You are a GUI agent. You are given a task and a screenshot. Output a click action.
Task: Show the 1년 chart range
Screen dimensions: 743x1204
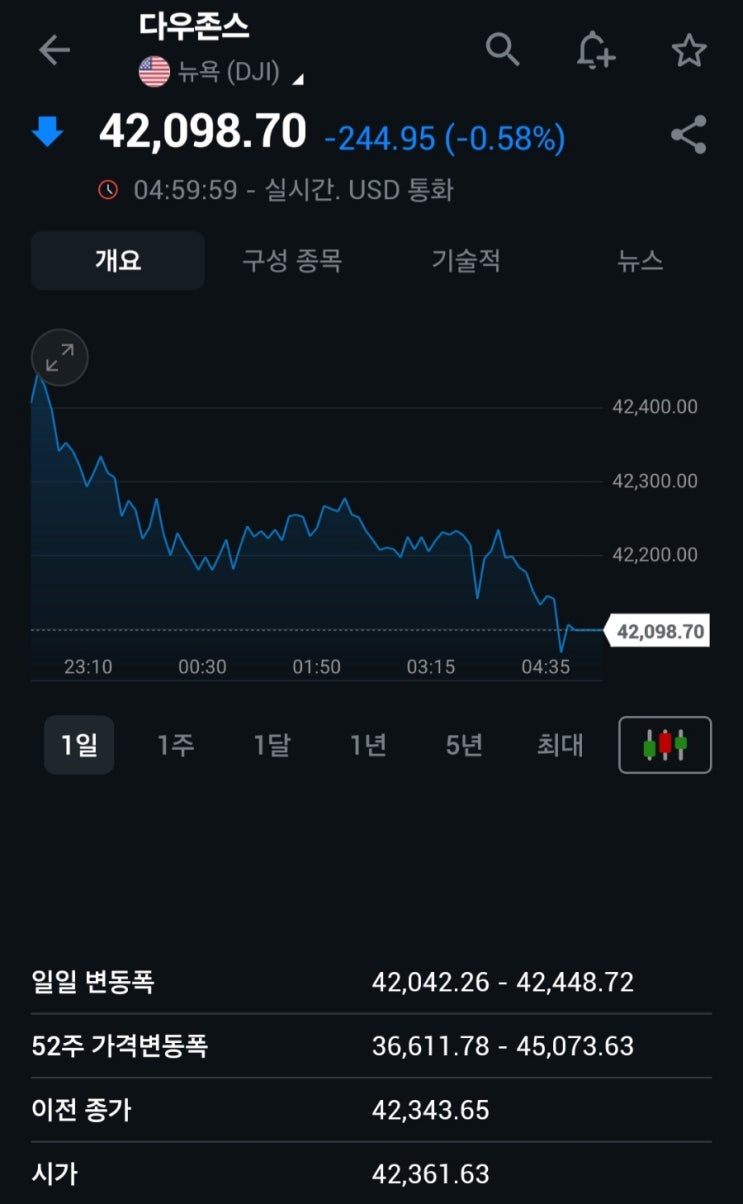point(368,745)
